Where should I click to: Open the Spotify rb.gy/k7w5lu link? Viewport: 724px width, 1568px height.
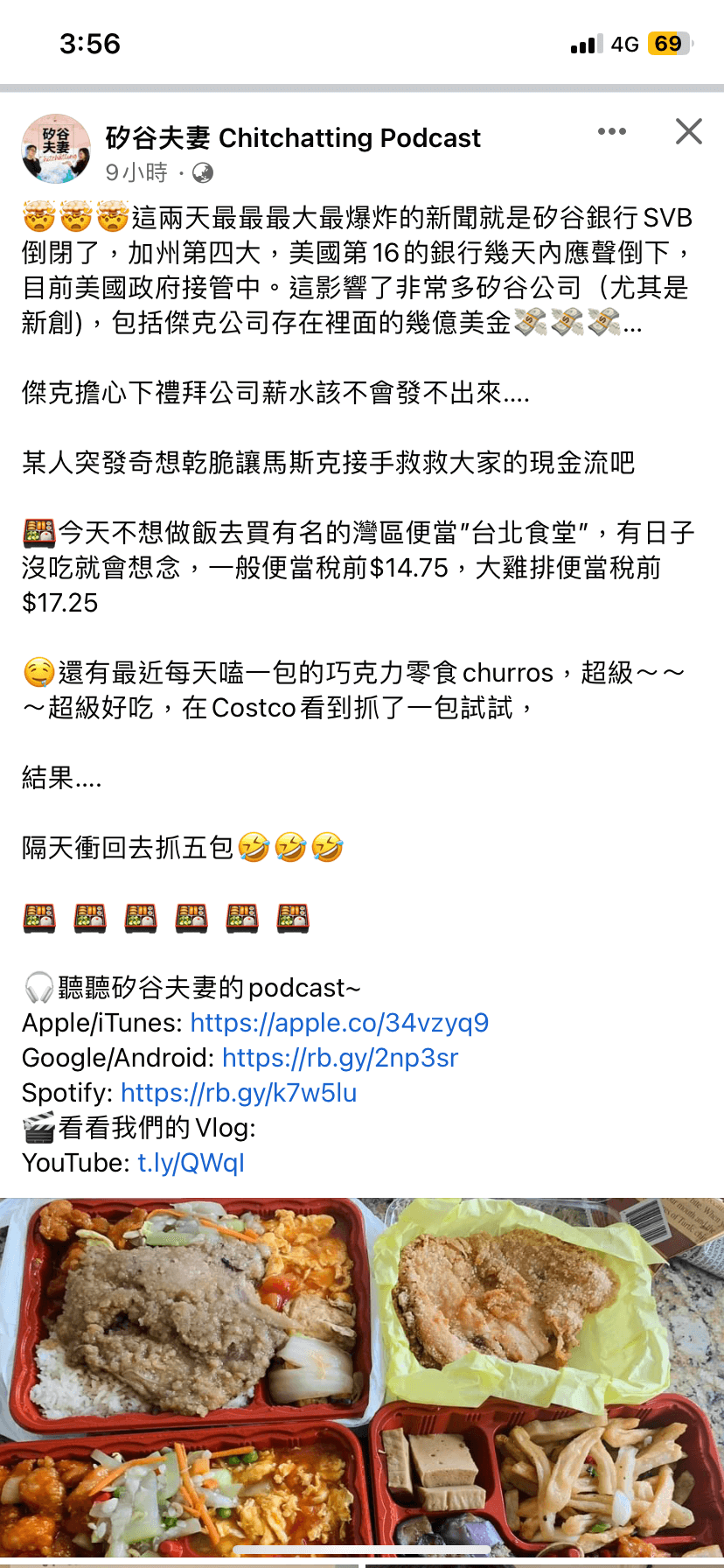239,1093
